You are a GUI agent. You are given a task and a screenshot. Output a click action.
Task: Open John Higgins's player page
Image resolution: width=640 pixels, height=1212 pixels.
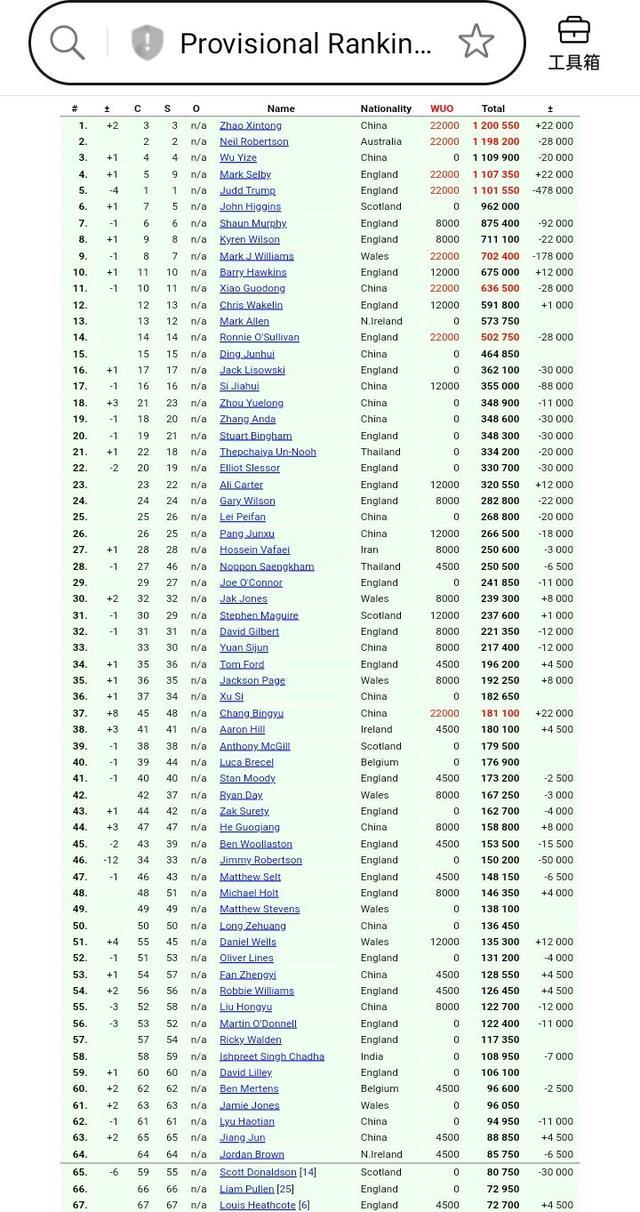[x=250, y=207]
